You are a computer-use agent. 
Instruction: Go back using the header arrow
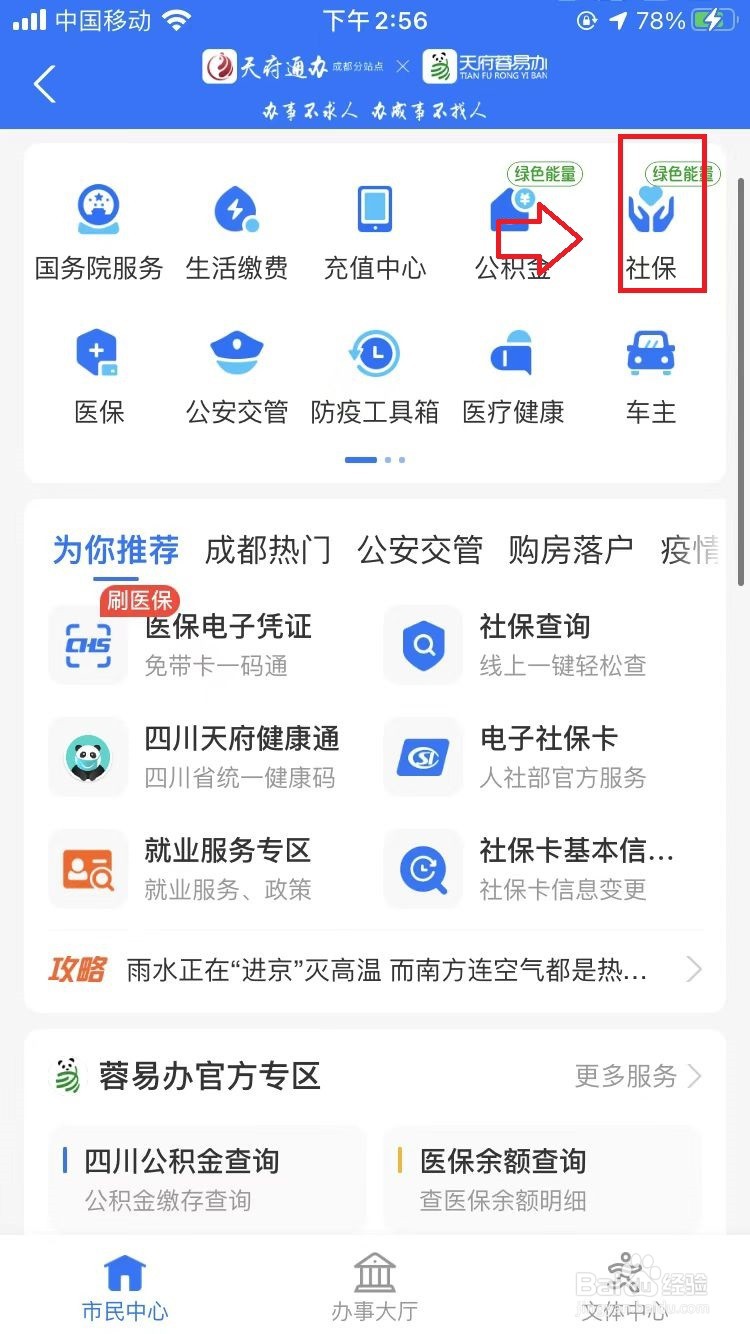click(x=45, y=84)
